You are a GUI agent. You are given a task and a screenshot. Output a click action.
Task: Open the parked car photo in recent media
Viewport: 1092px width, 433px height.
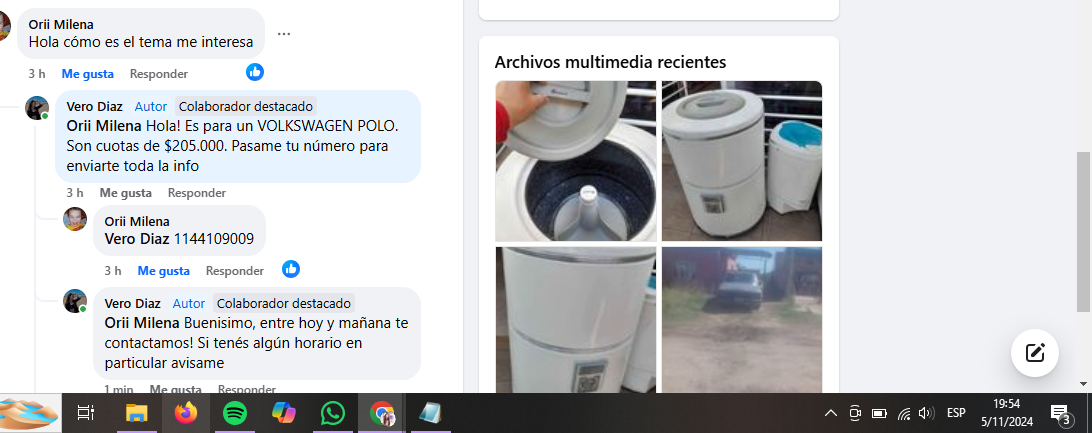(x=741, y=320)
